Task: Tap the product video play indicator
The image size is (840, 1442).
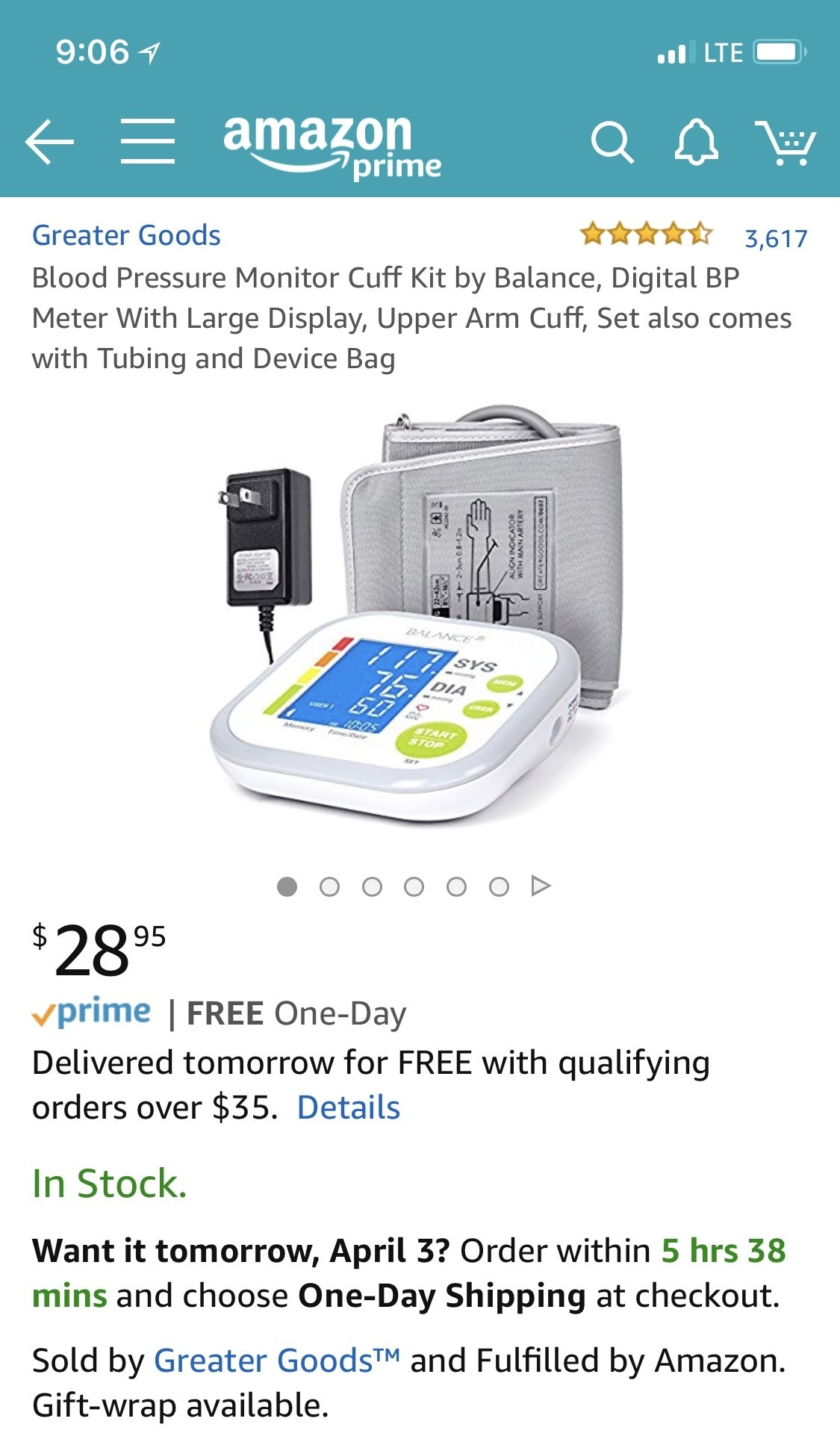Action: point(541,886)
